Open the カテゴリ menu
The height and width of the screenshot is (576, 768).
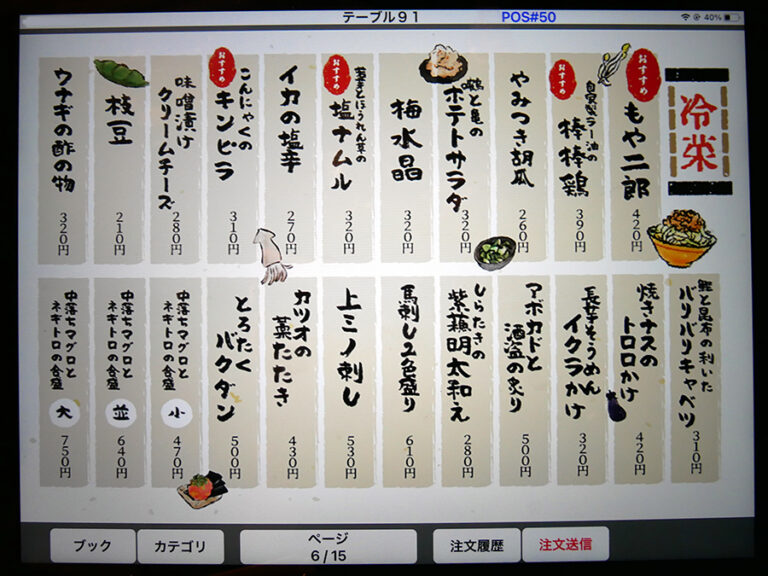click(x=180, y=545)
